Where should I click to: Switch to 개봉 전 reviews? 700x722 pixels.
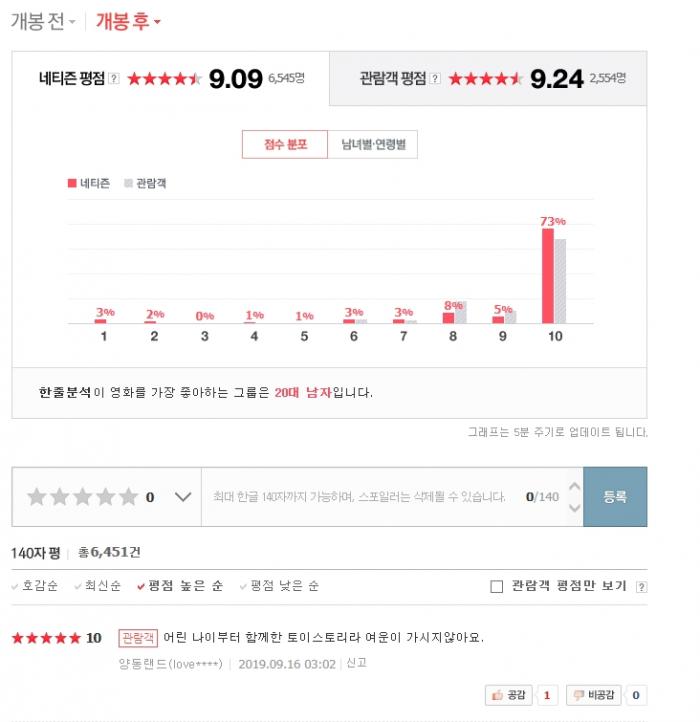[x=41, y=21]
